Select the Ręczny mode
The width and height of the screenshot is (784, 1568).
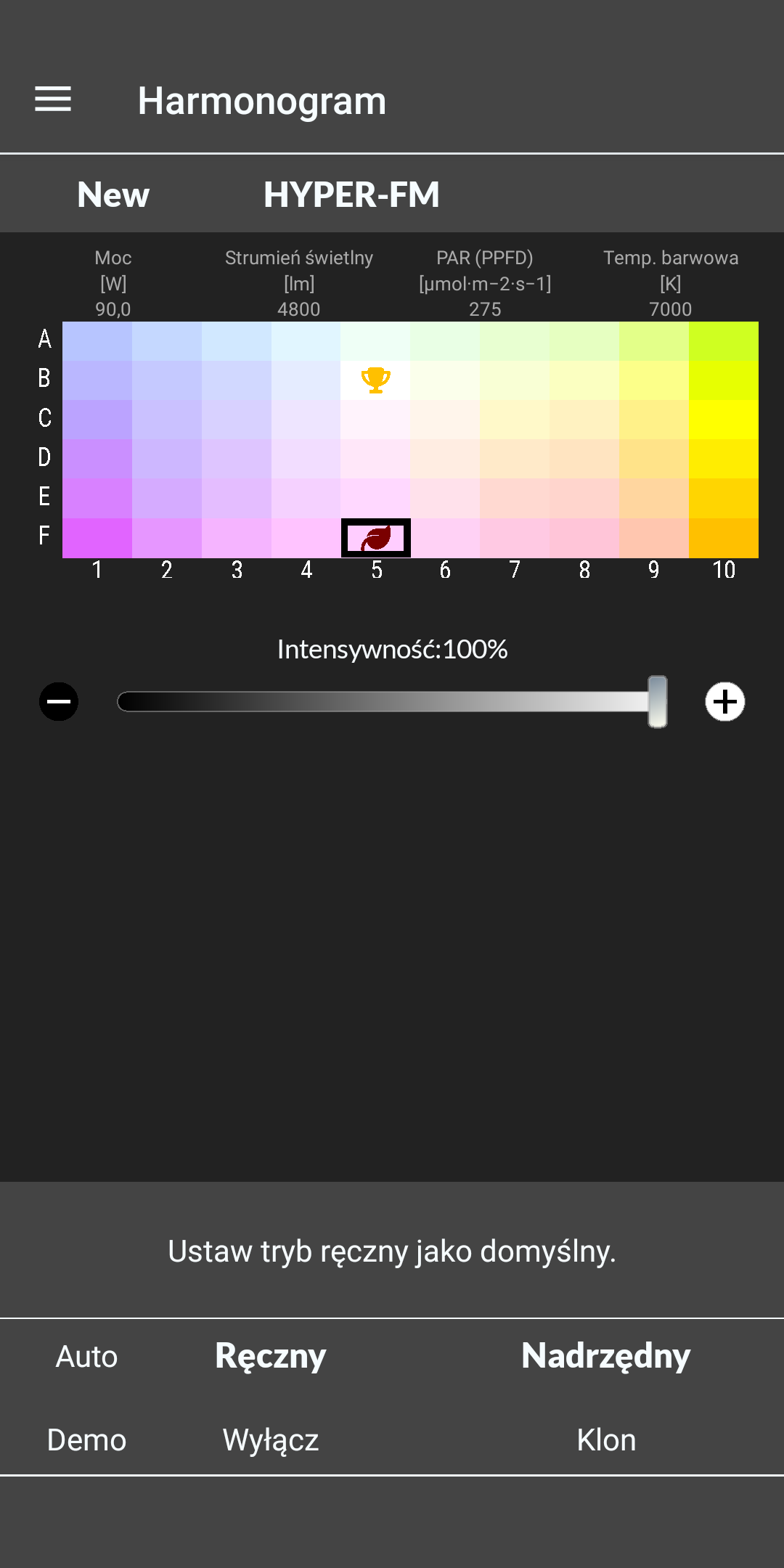point(271,1356)
